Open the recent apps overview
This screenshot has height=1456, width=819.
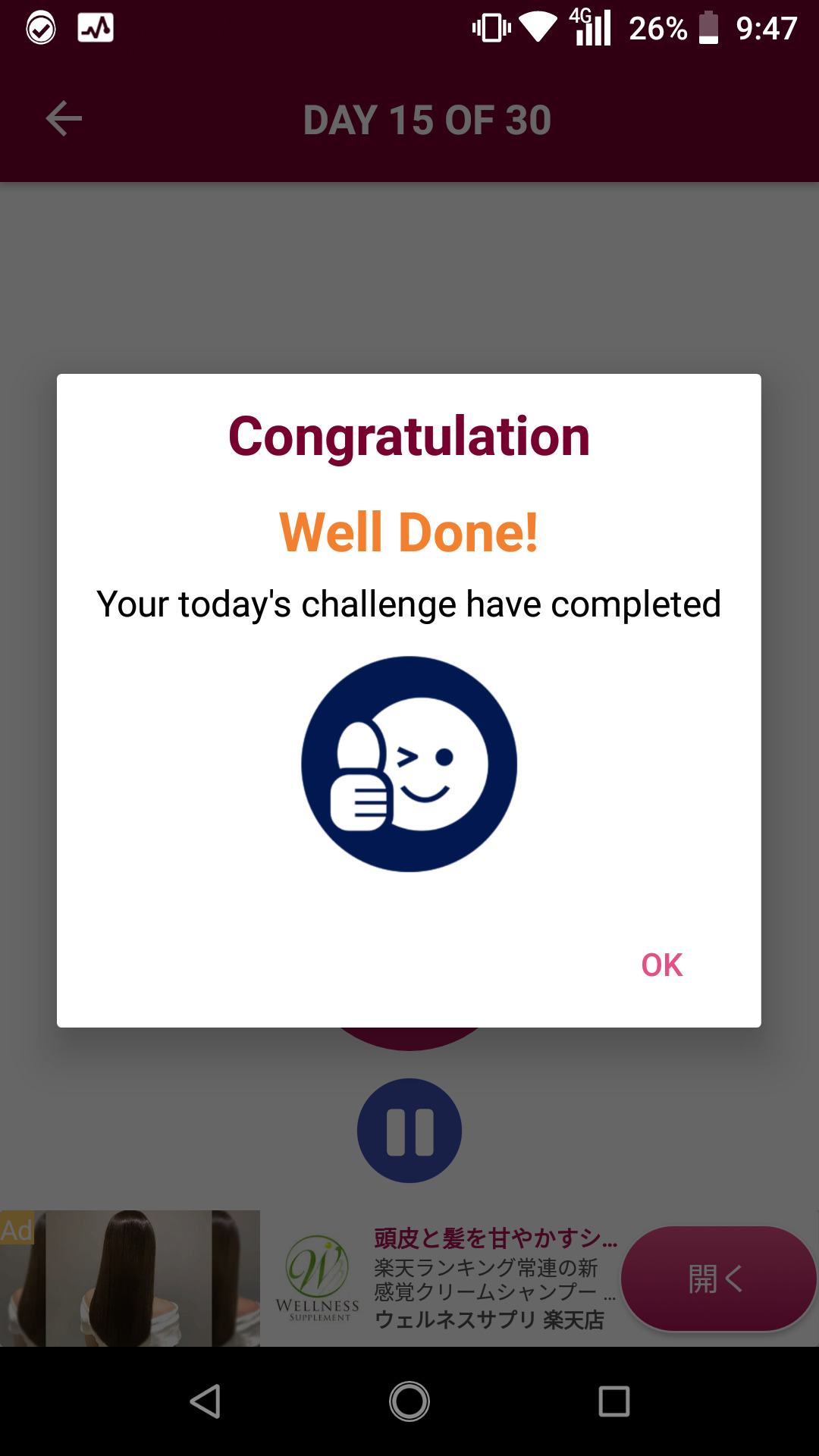pyautogui.click(x=613, y=1401)
